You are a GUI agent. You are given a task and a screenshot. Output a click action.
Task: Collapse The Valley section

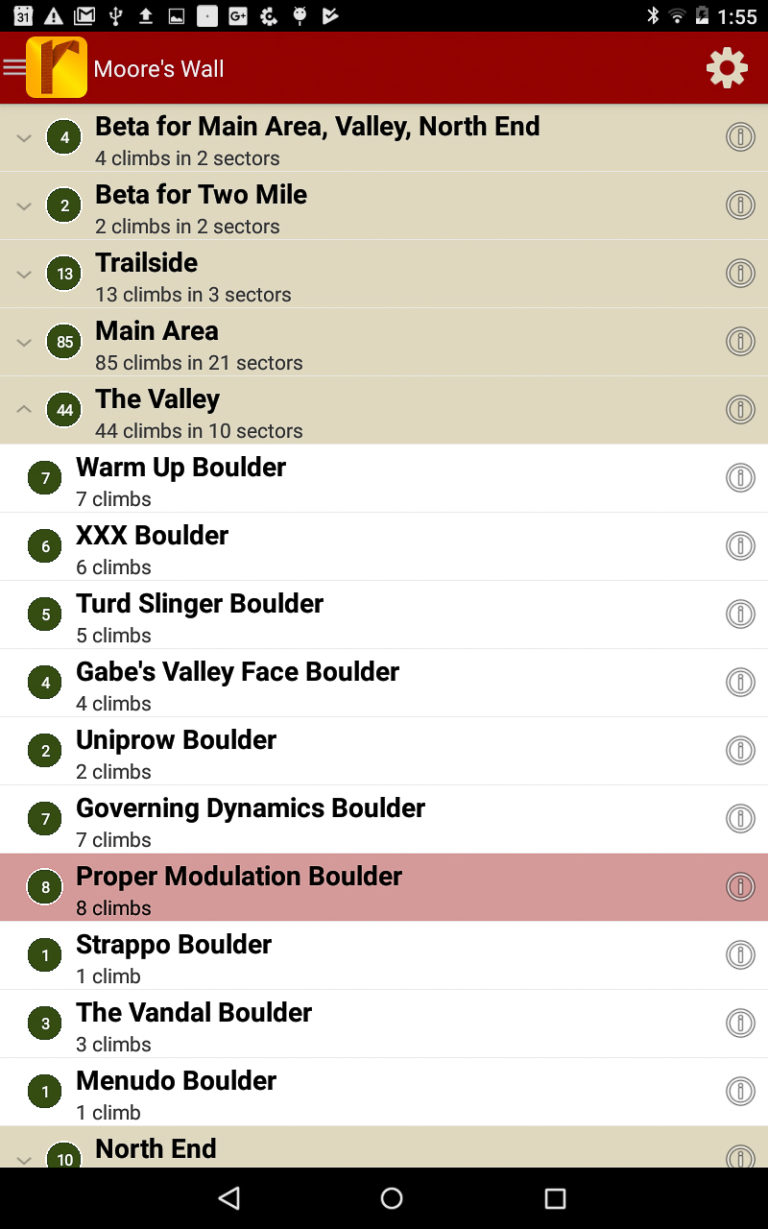[x=24, y=409]
